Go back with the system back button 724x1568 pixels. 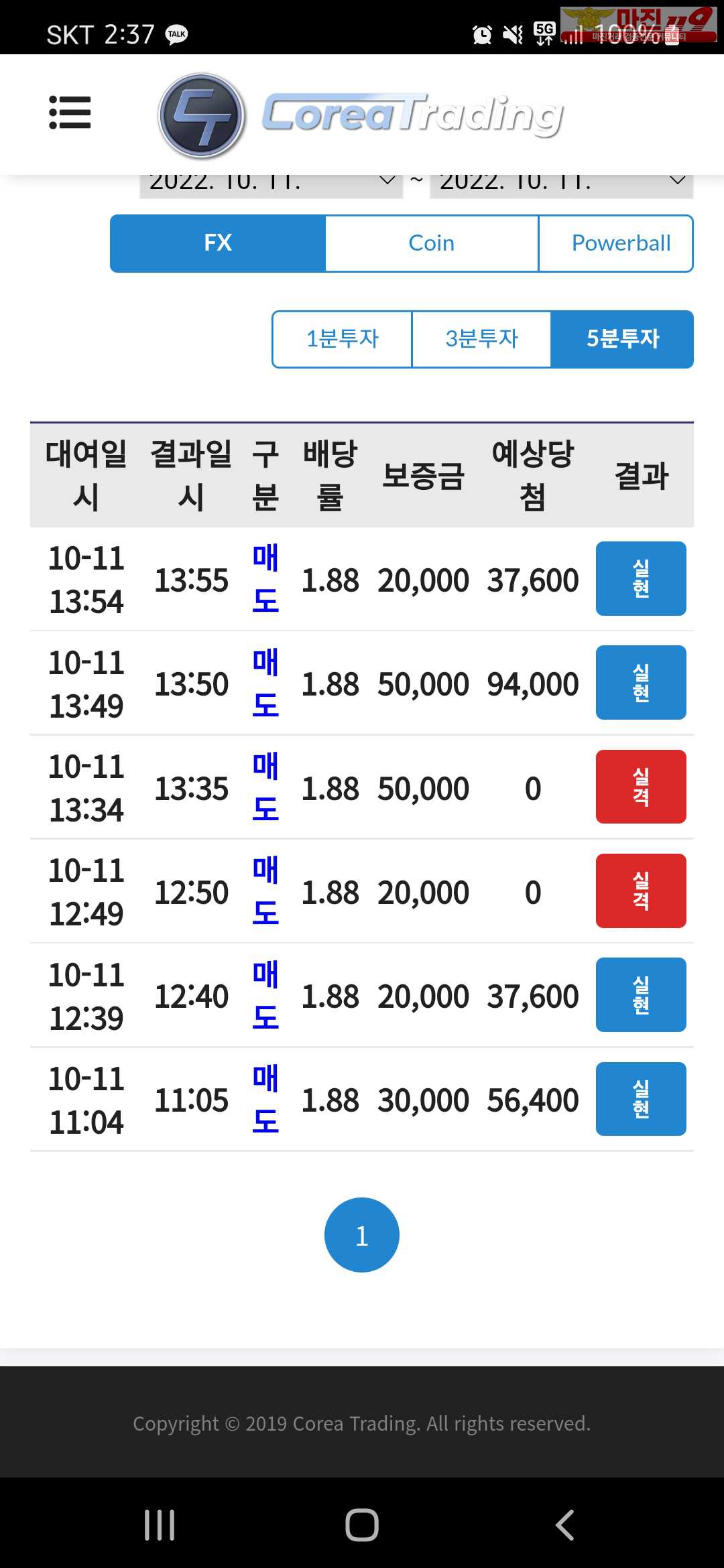[564, 1525]
